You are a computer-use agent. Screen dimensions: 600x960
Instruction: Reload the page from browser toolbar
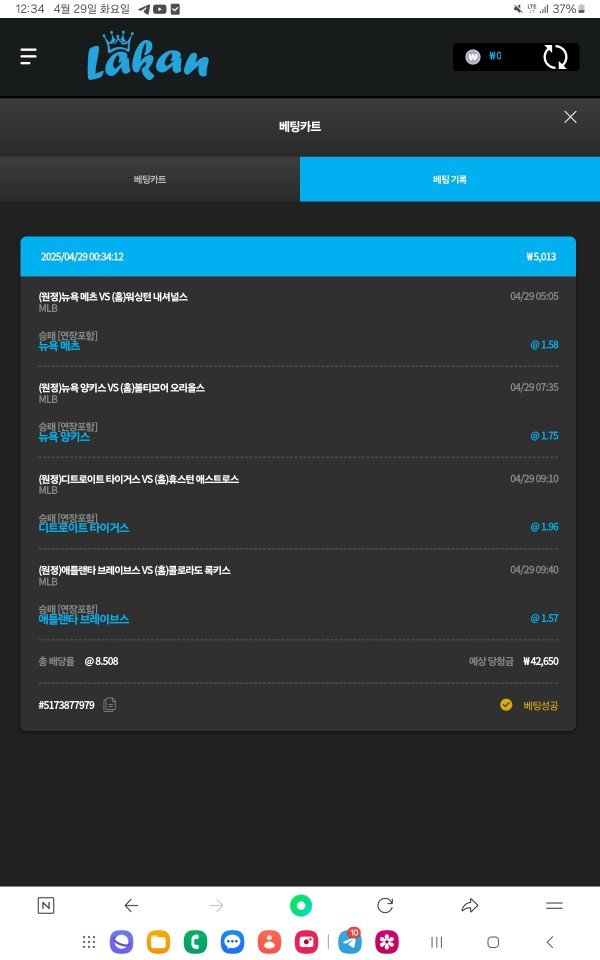click(385, 905)
